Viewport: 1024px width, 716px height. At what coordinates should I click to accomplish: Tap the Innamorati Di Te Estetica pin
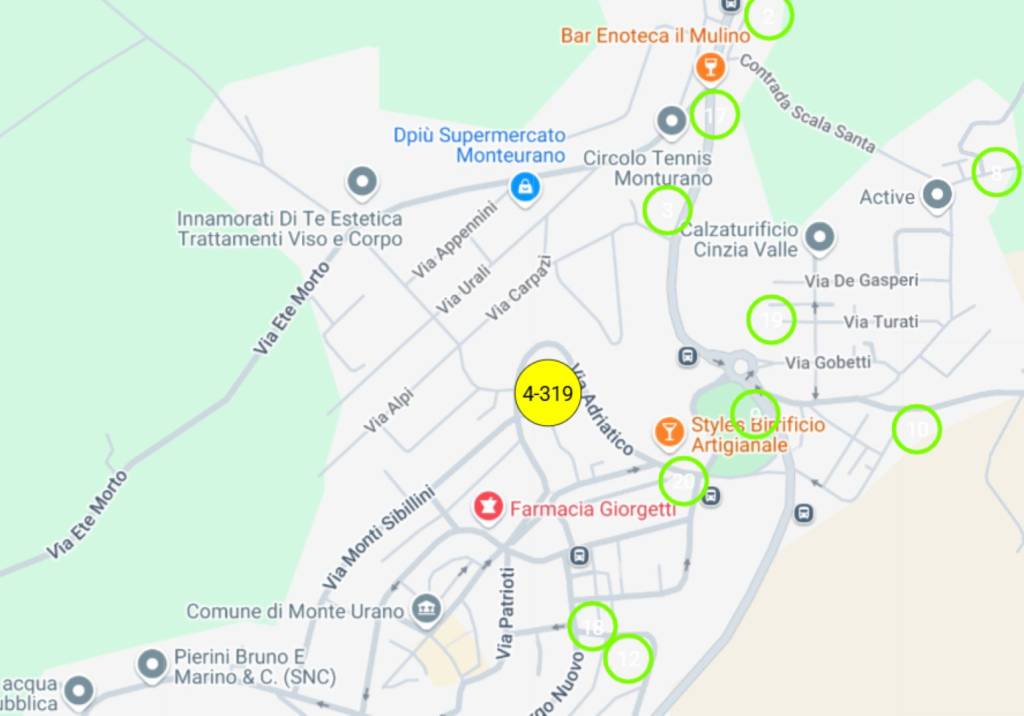361,183
